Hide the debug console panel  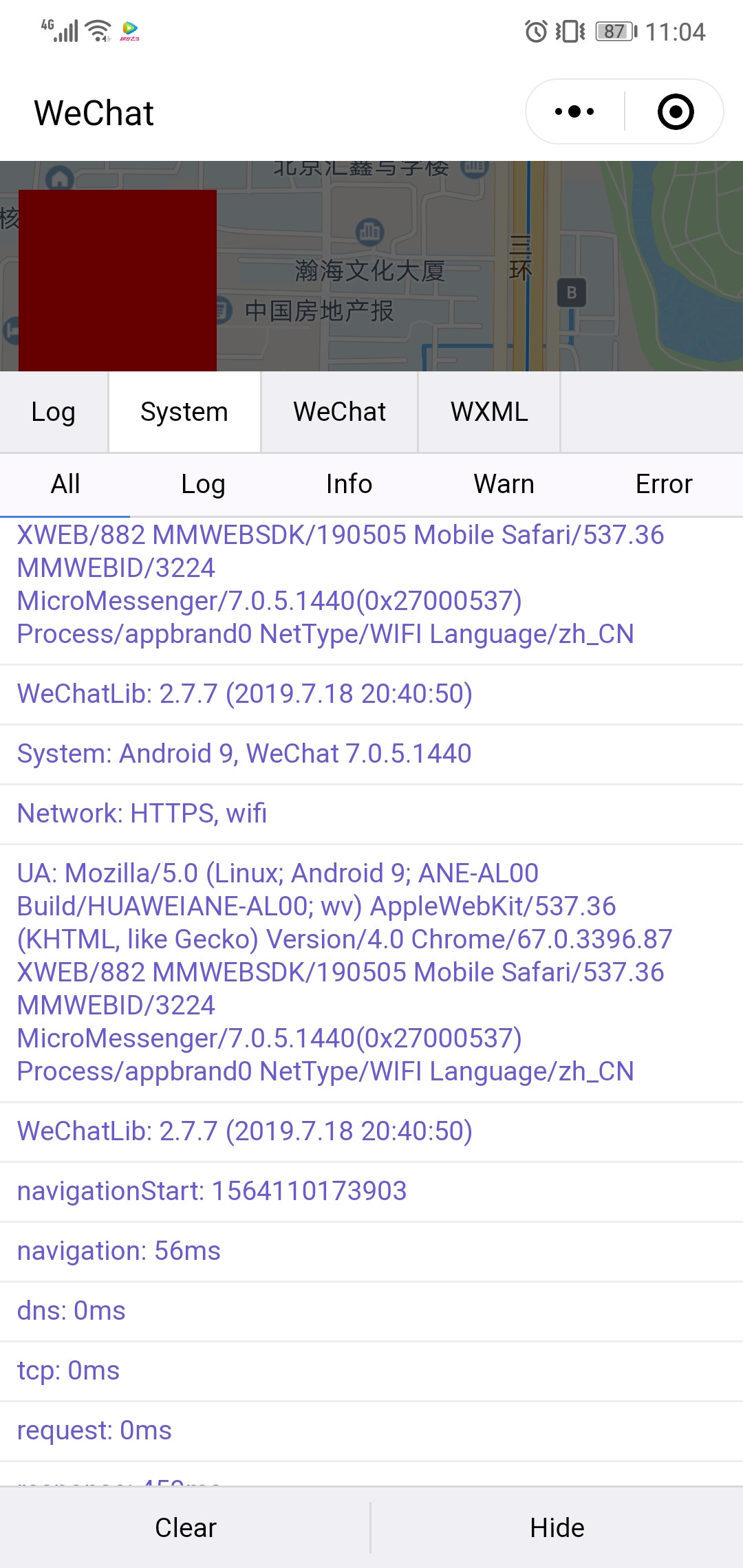[x=557, y=1527]
